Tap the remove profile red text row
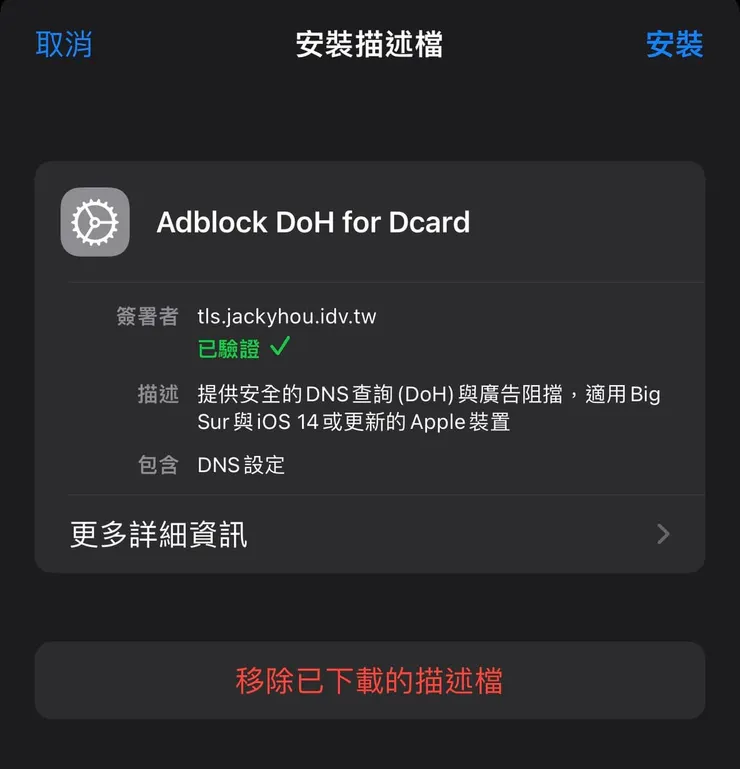The image size is (740, 769). (x=370, y=680)
